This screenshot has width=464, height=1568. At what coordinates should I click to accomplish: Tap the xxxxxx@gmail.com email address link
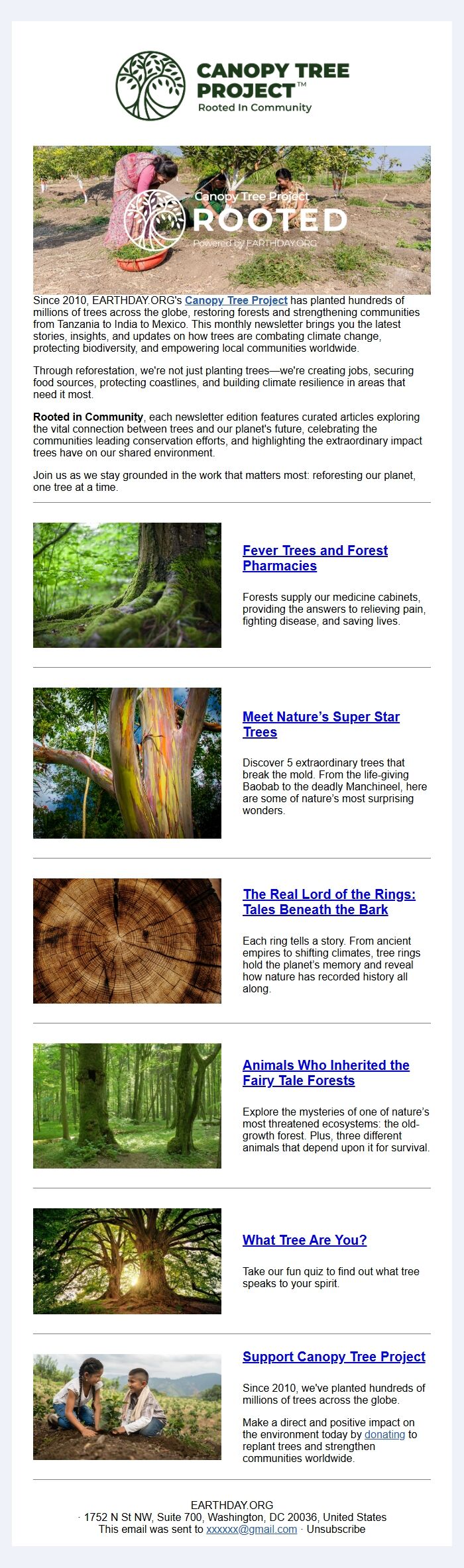point(251,1529)
